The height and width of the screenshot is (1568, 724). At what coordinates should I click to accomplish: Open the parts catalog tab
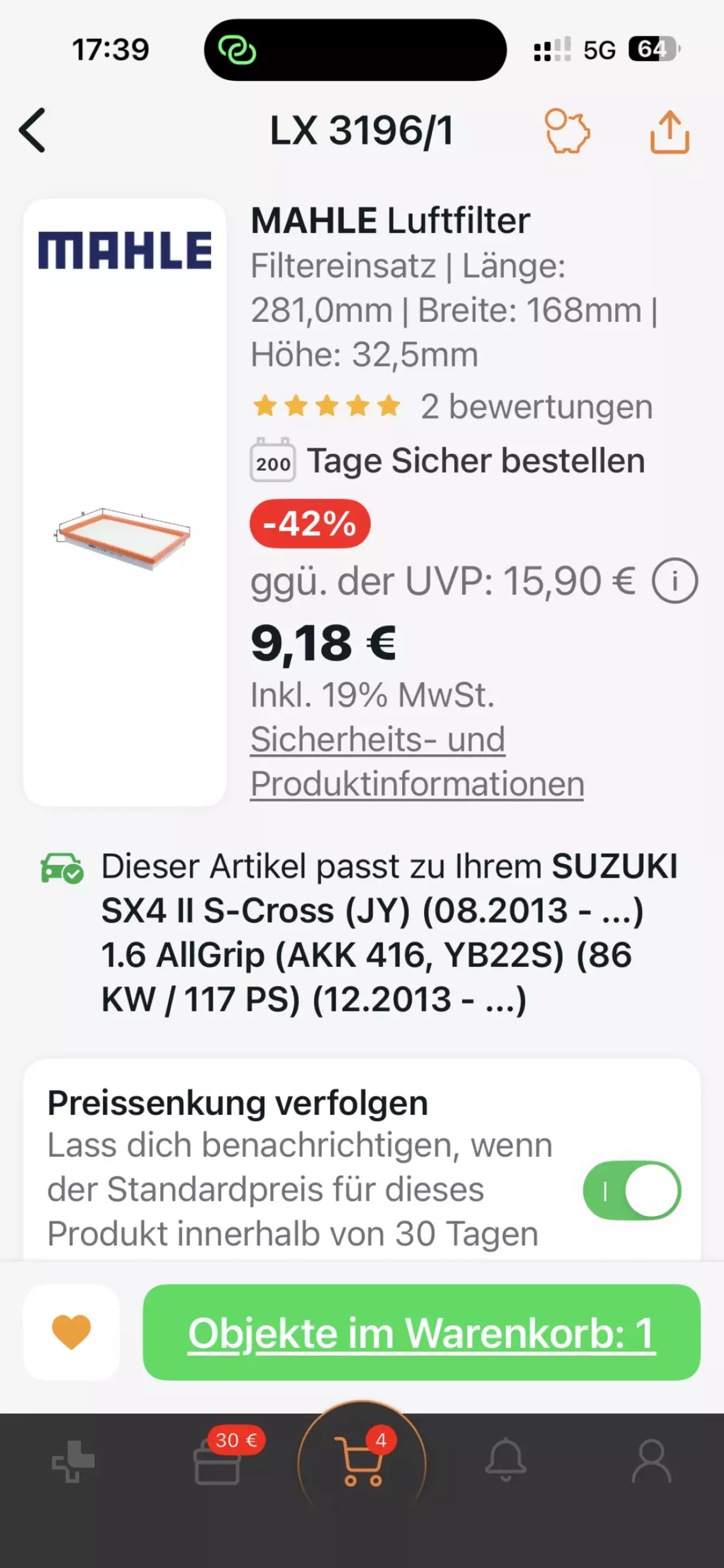(x=74, y=1461)
